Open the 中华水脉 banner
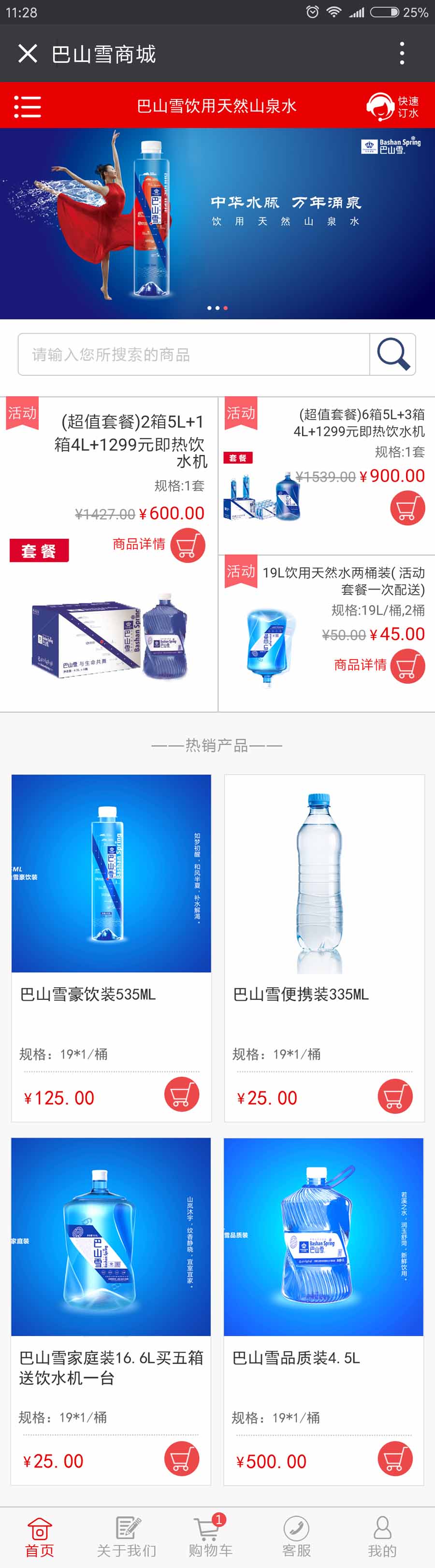The image size is (435, 1568). (x=217, y=223)
